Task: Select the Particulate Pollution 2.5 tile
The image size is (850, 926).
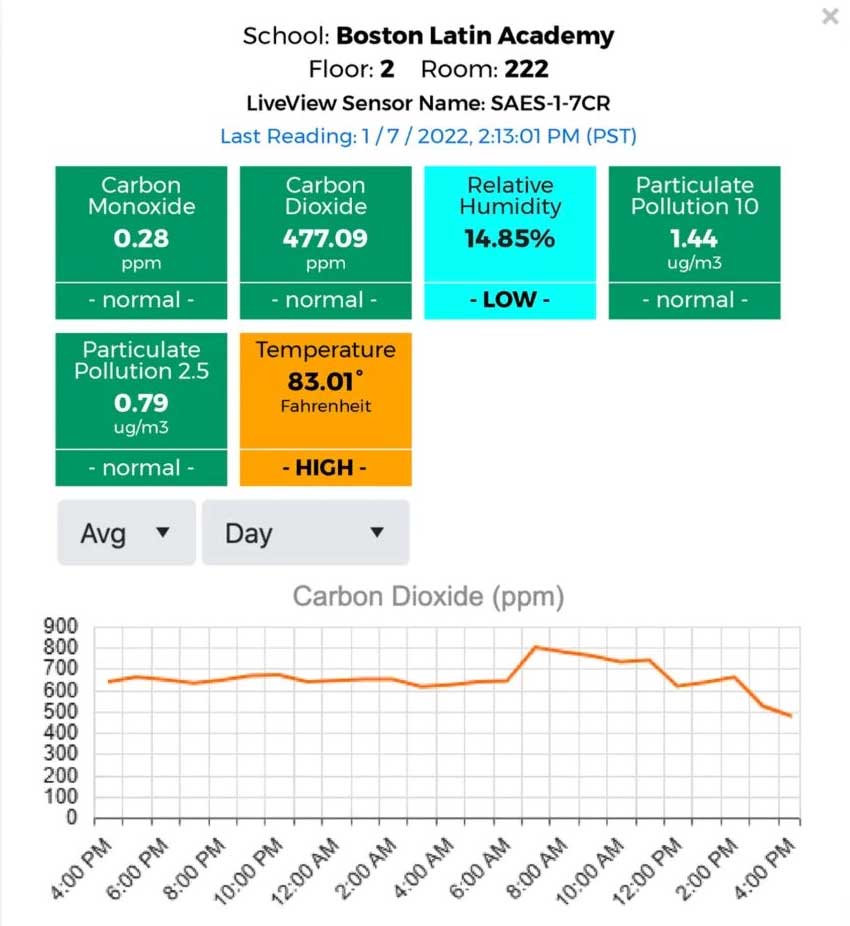Action: 141,408
